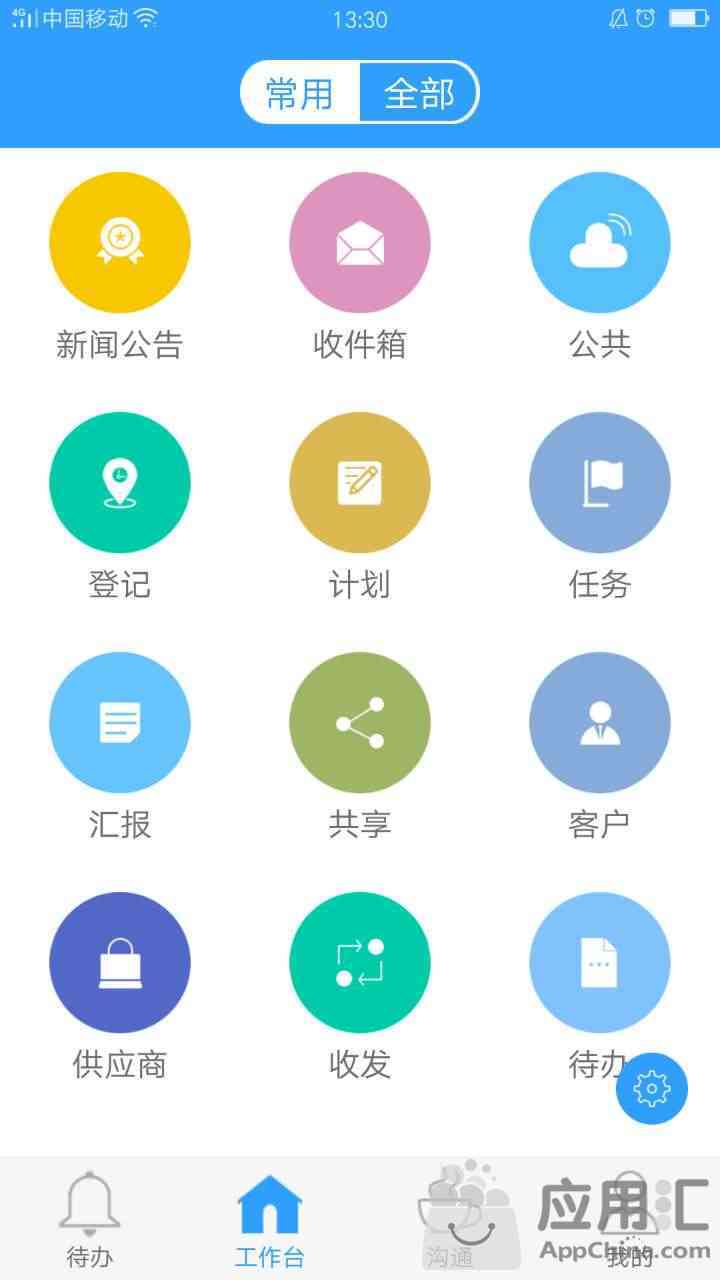Switch to the 全部 segment

(x=419, y=93)
